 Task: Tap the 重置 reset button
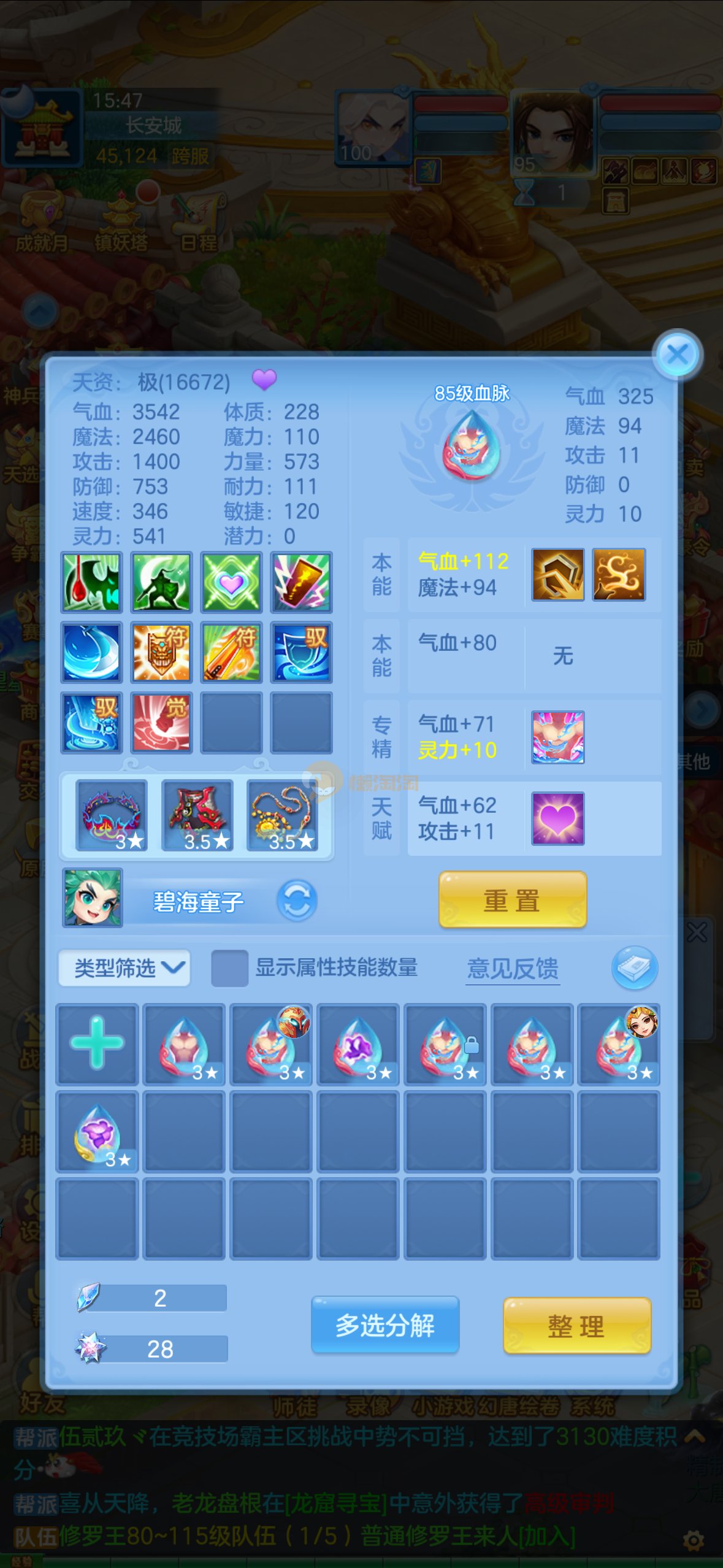513,900
